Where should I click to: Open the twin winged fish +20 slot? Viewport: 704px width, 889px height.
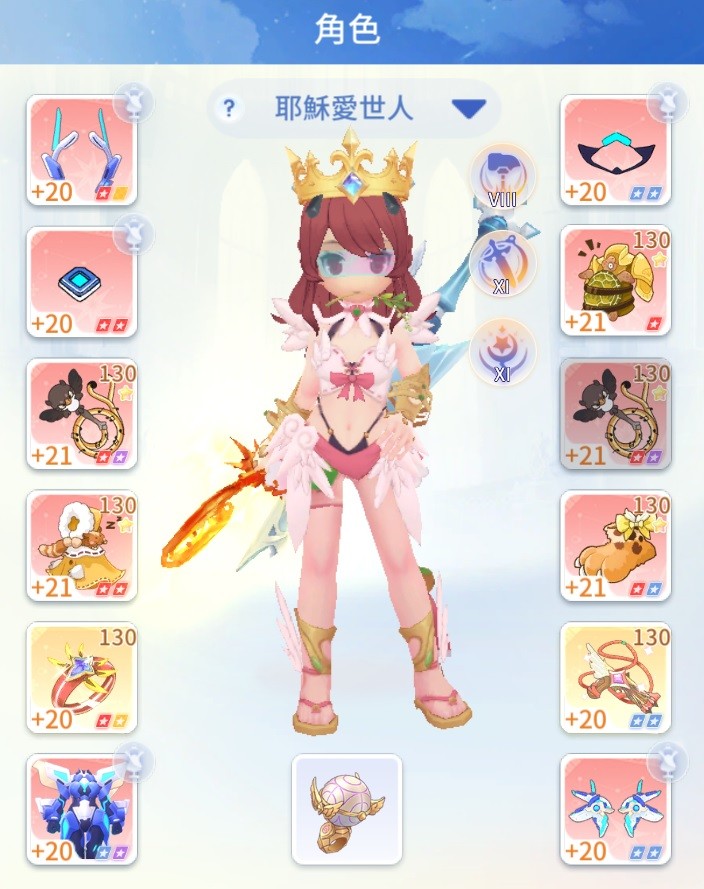click(615, 809)
